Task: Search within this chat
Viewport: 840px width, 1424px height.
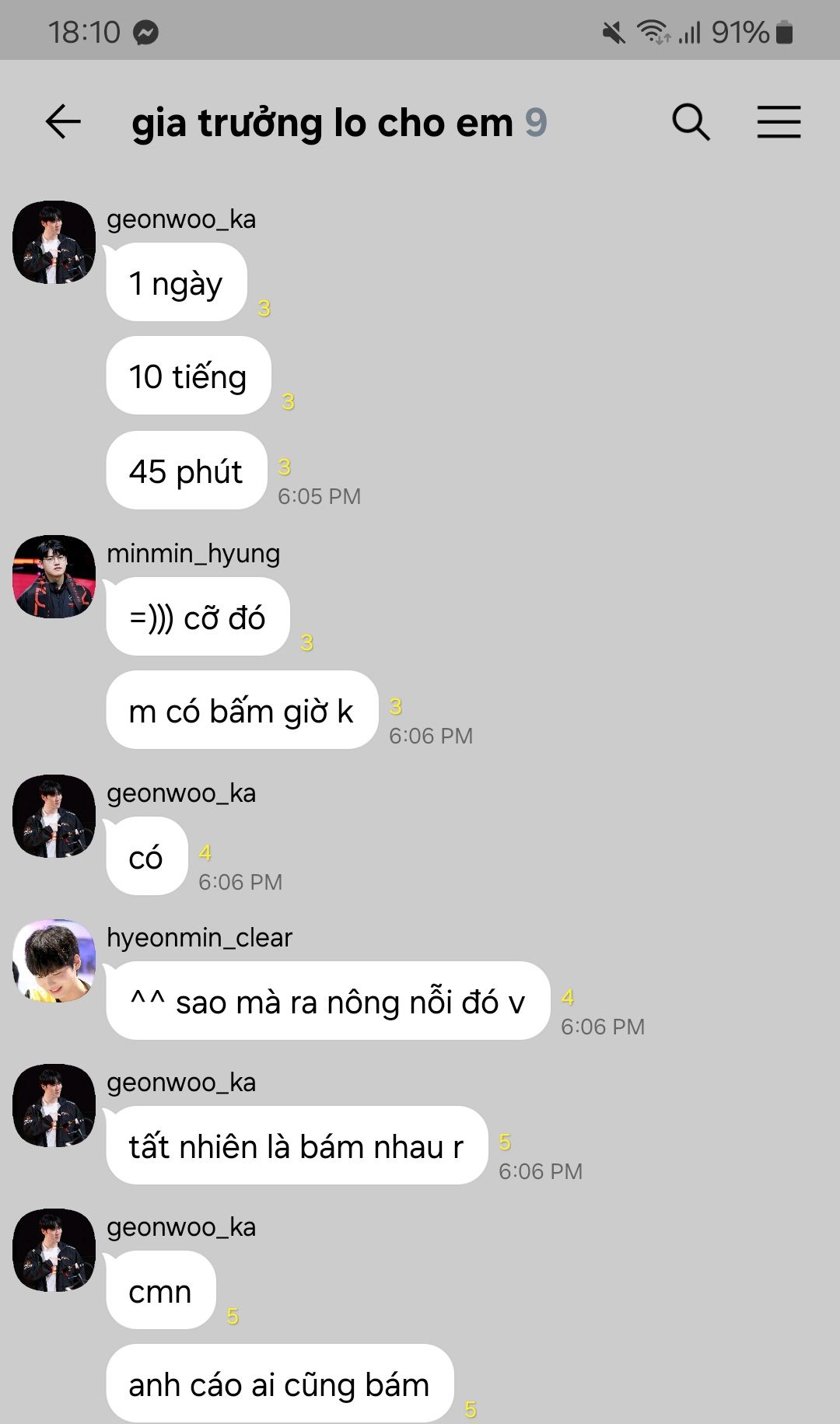Action: point(691,122)
